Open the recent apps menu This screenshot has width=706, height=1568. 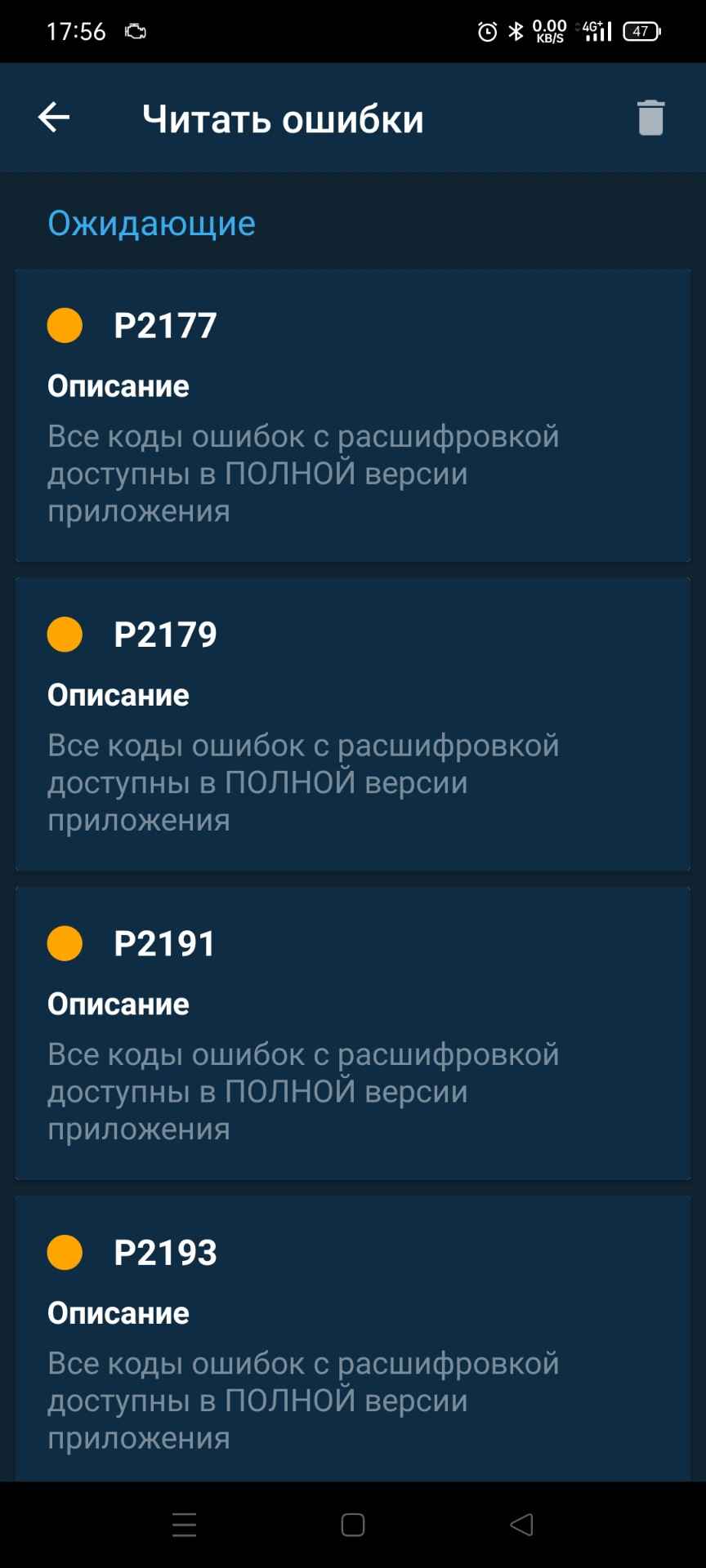tap(185, 1525)
